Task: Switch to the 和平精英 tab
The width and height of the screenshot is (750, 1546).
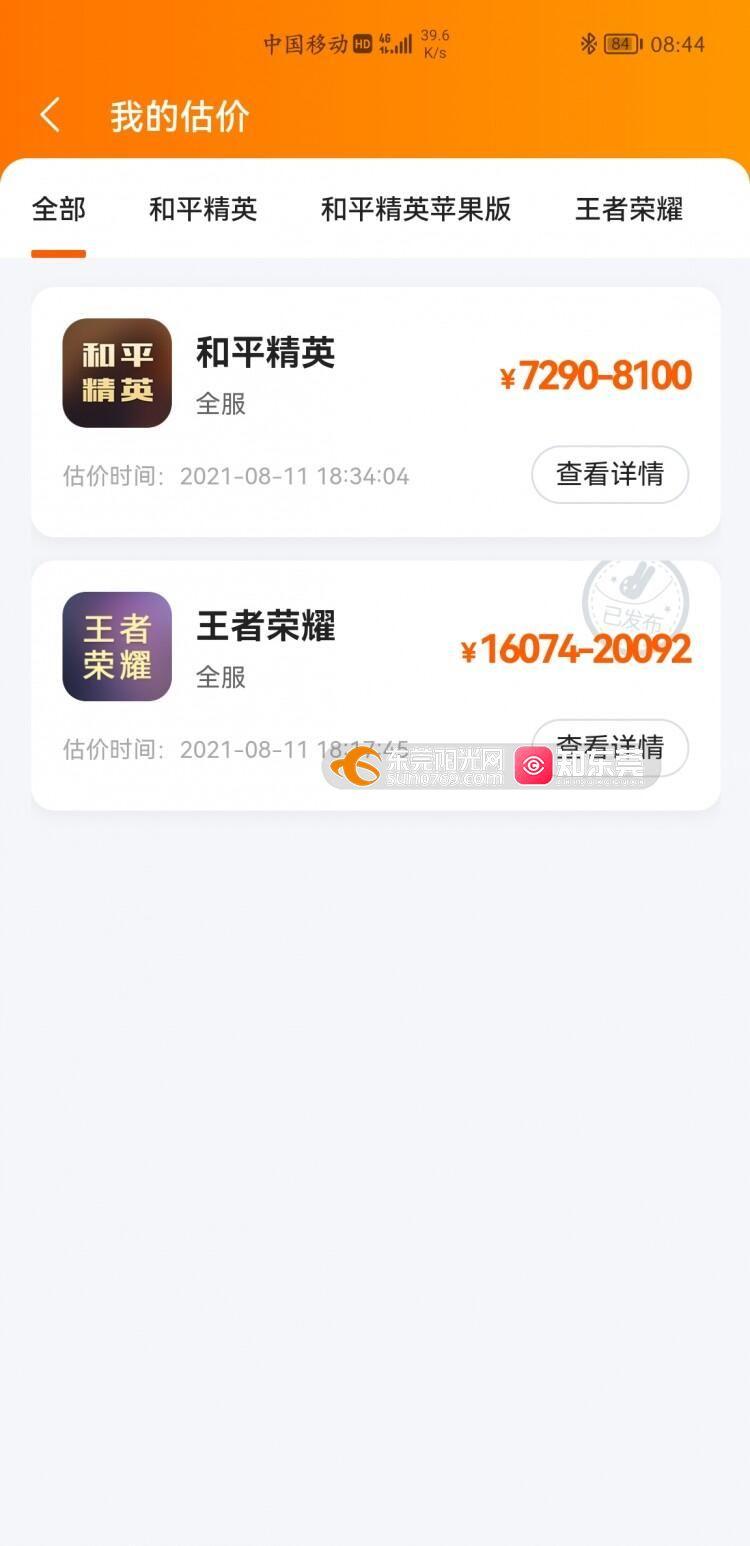Action: [203, 209]
